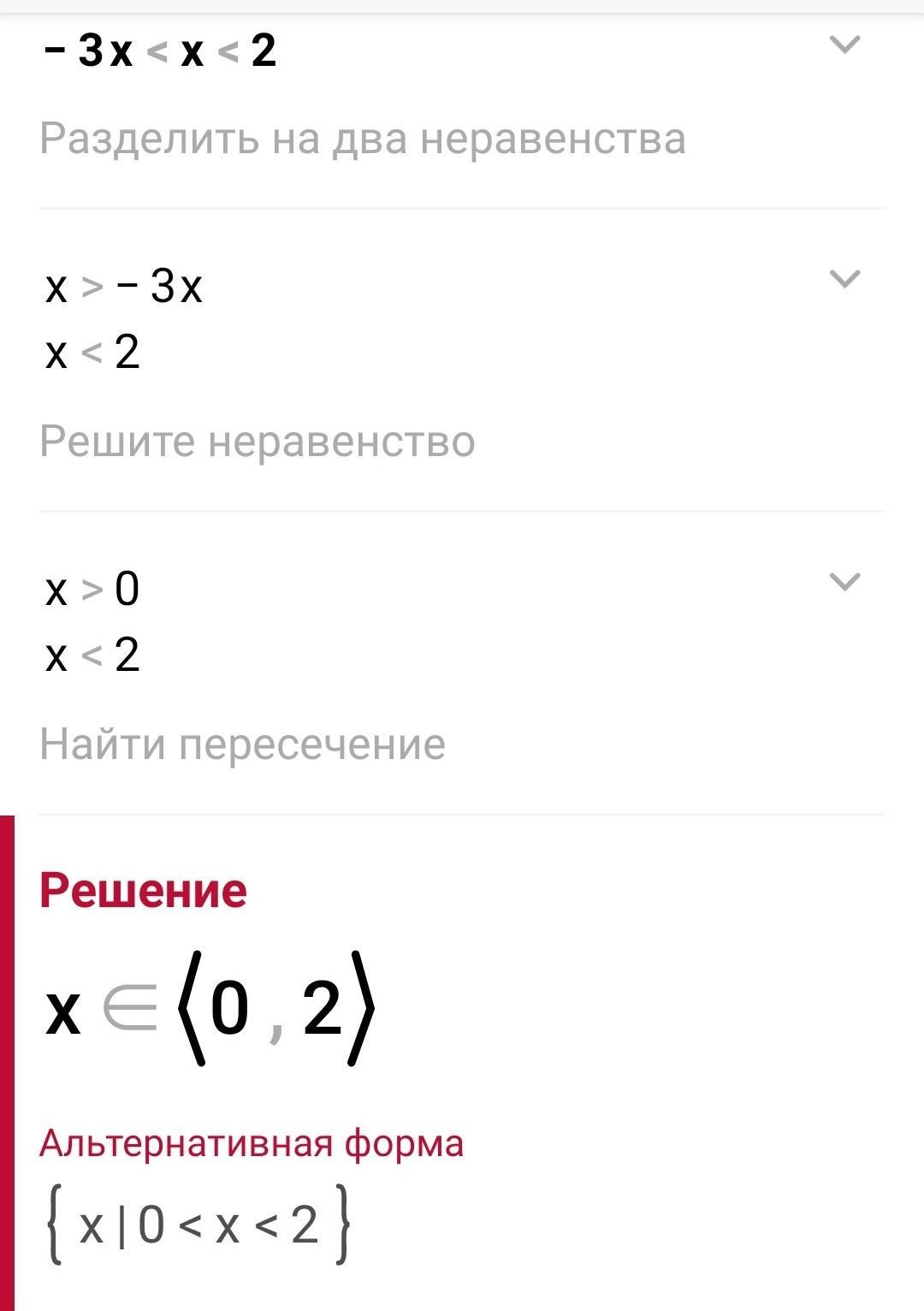Expand the −3x < x < 2 step
Screen dimensions: 924x1311
844,44
